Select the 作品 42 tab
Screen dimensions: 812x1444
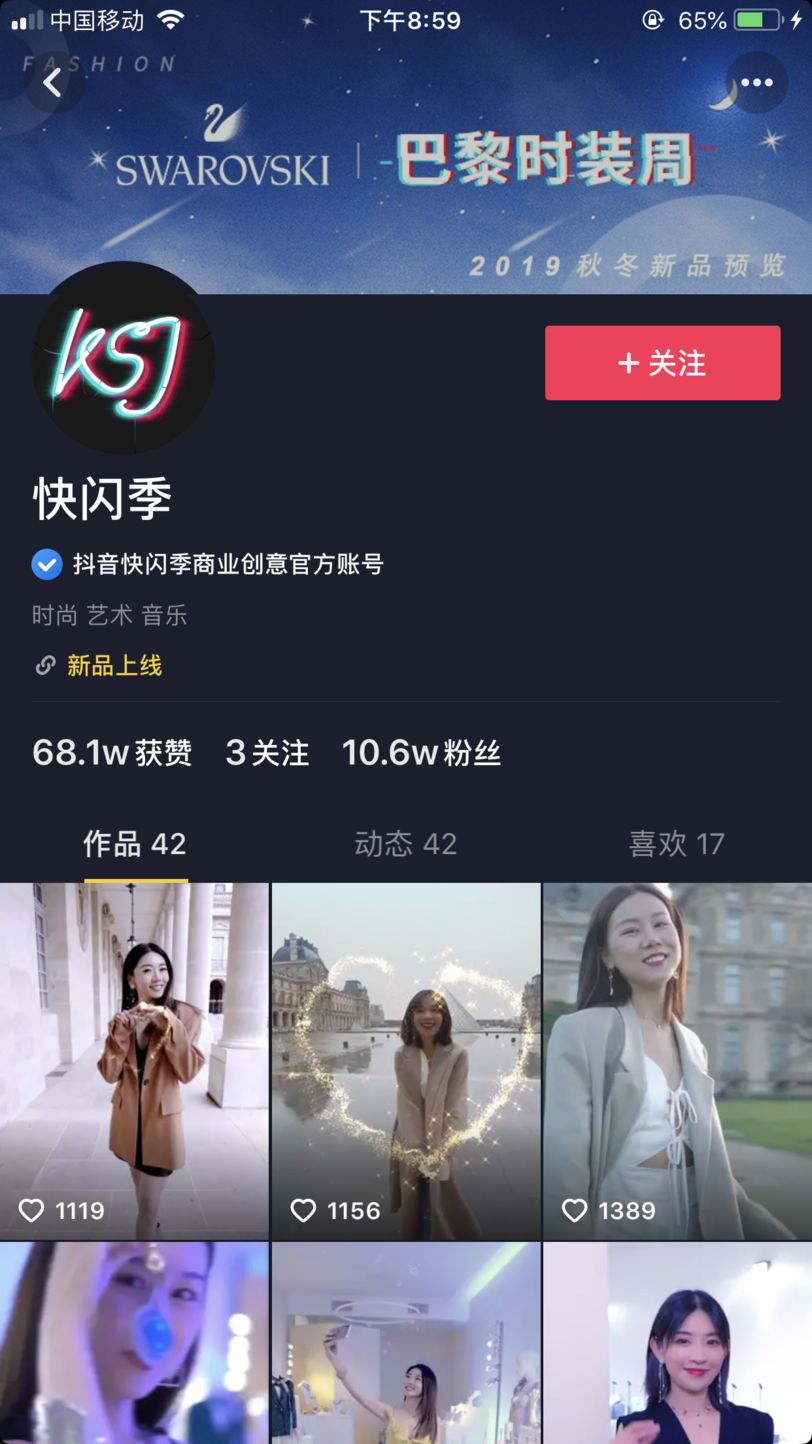pyautogui.click(x=135, y=844)
